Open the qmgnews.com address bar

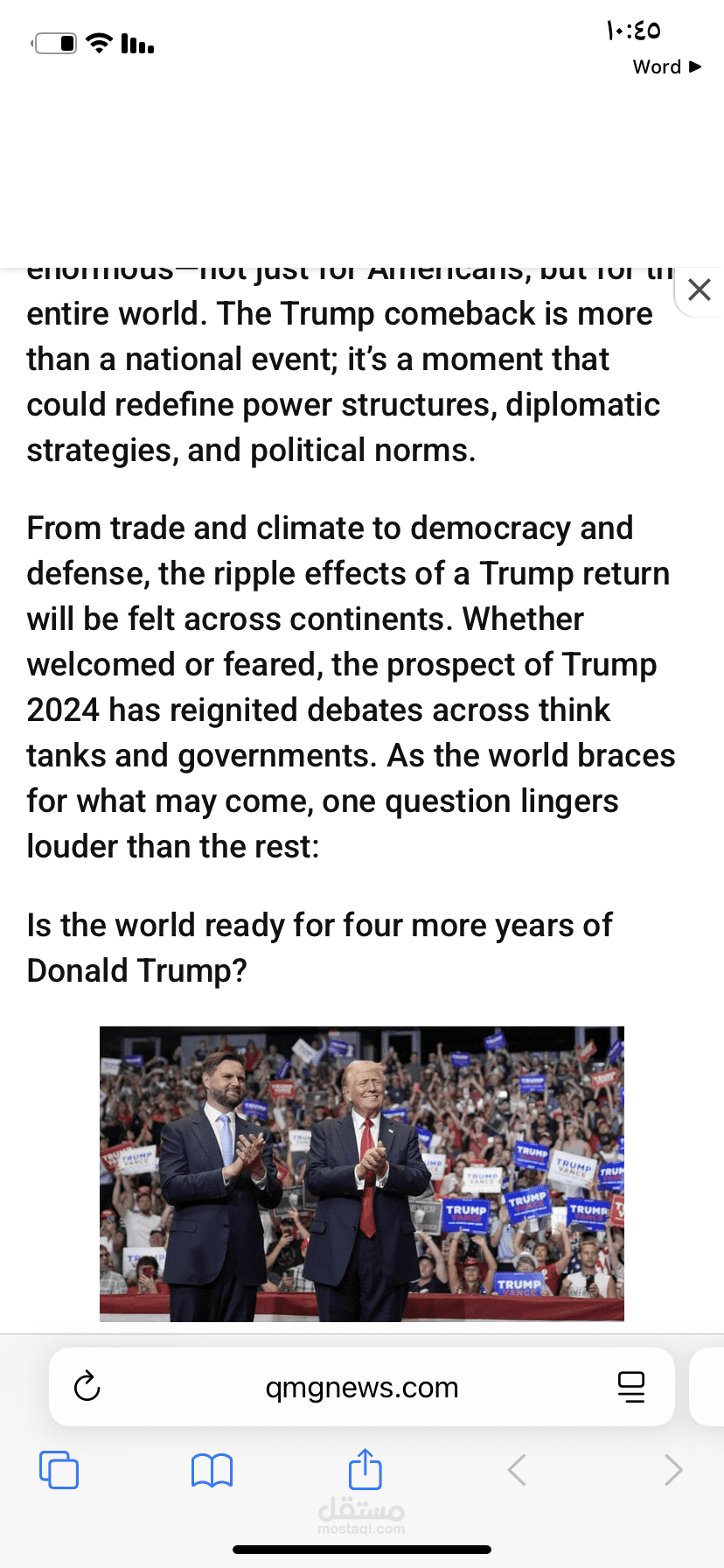pos(362,1387)
